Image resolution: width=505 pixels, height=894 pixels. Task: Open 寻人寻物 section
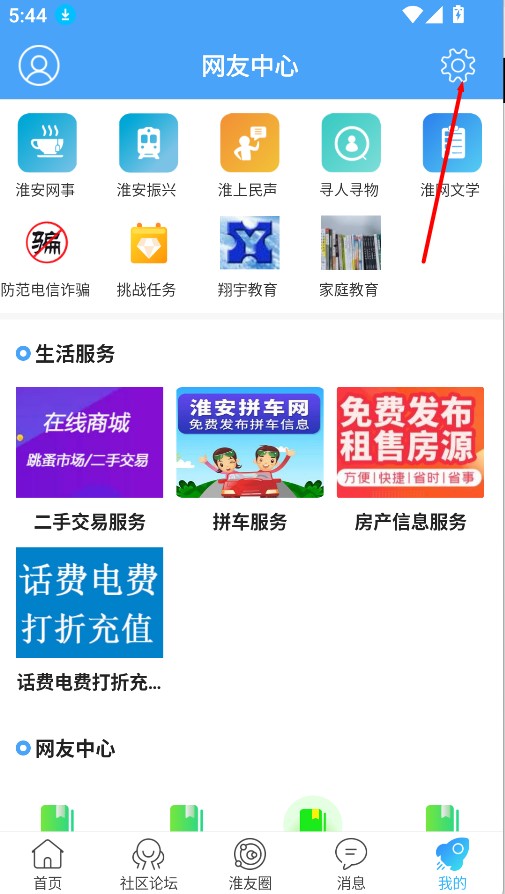click(x=350, y=156)
